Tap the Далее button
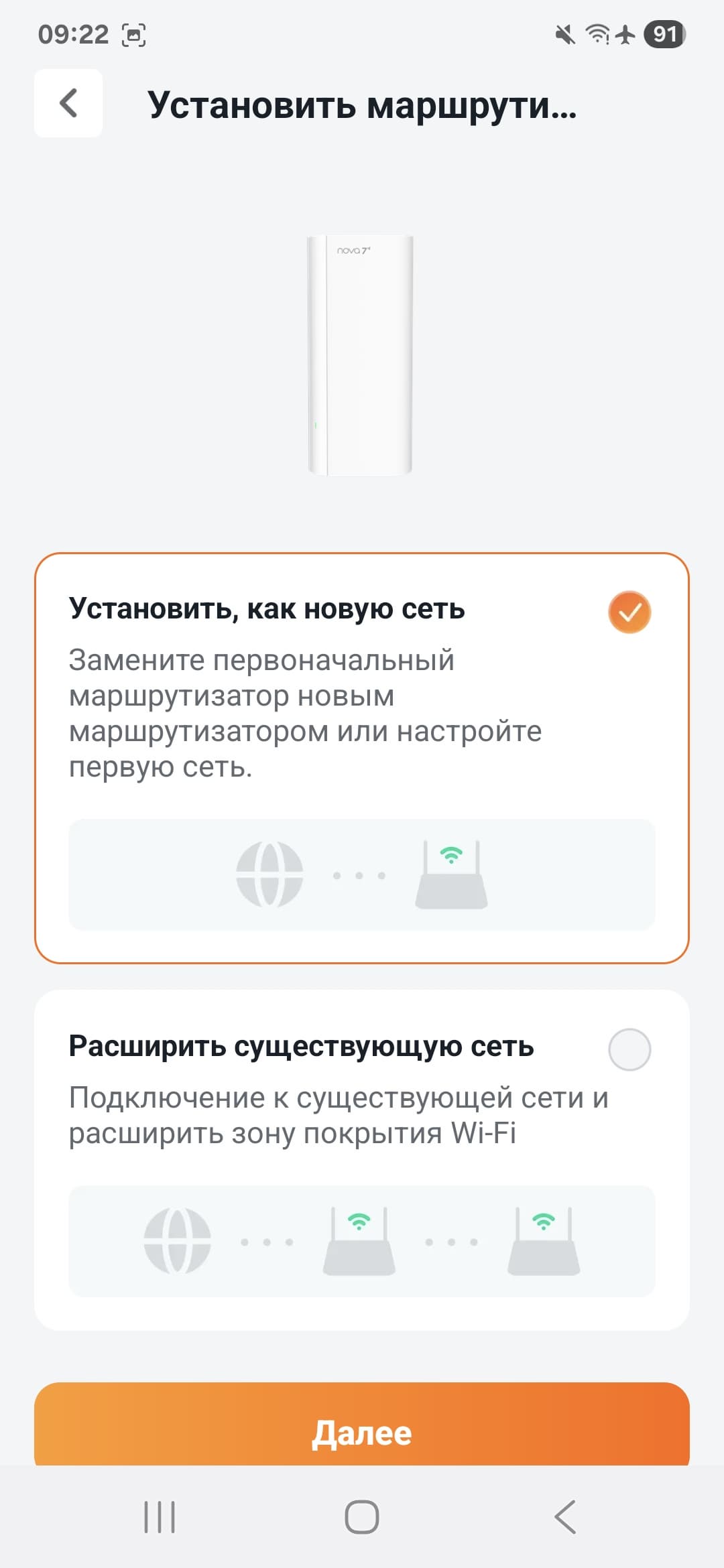 pos(362,1432)
